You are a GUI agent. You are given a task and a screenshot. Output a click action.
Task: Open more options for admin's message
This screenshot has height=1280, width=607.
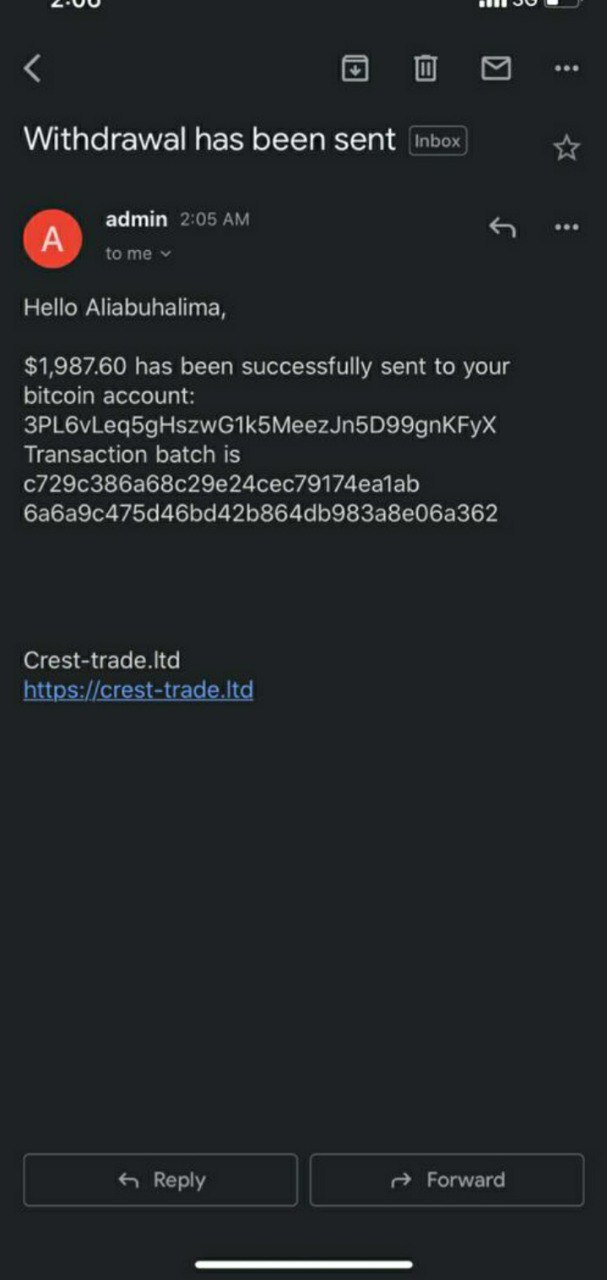[x=566, y=228]
